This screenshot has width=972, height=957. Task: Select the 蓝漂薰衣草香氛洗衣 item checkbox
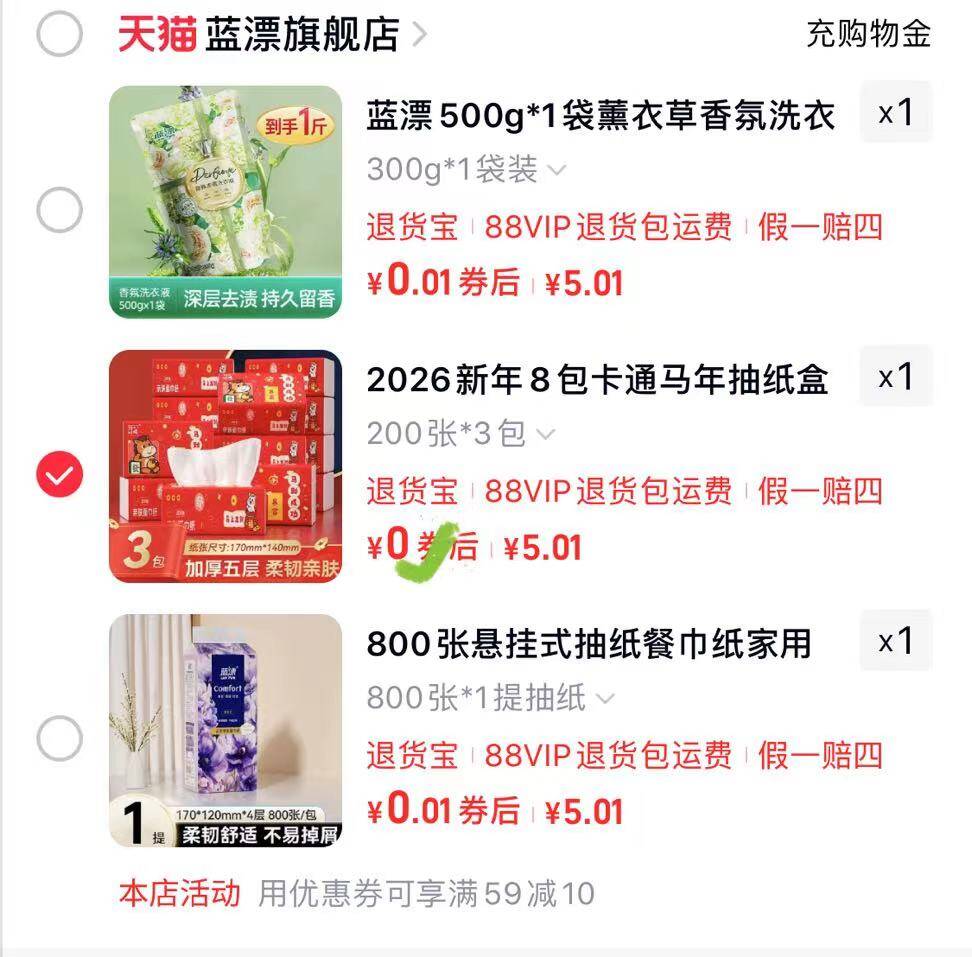point(59,212)
